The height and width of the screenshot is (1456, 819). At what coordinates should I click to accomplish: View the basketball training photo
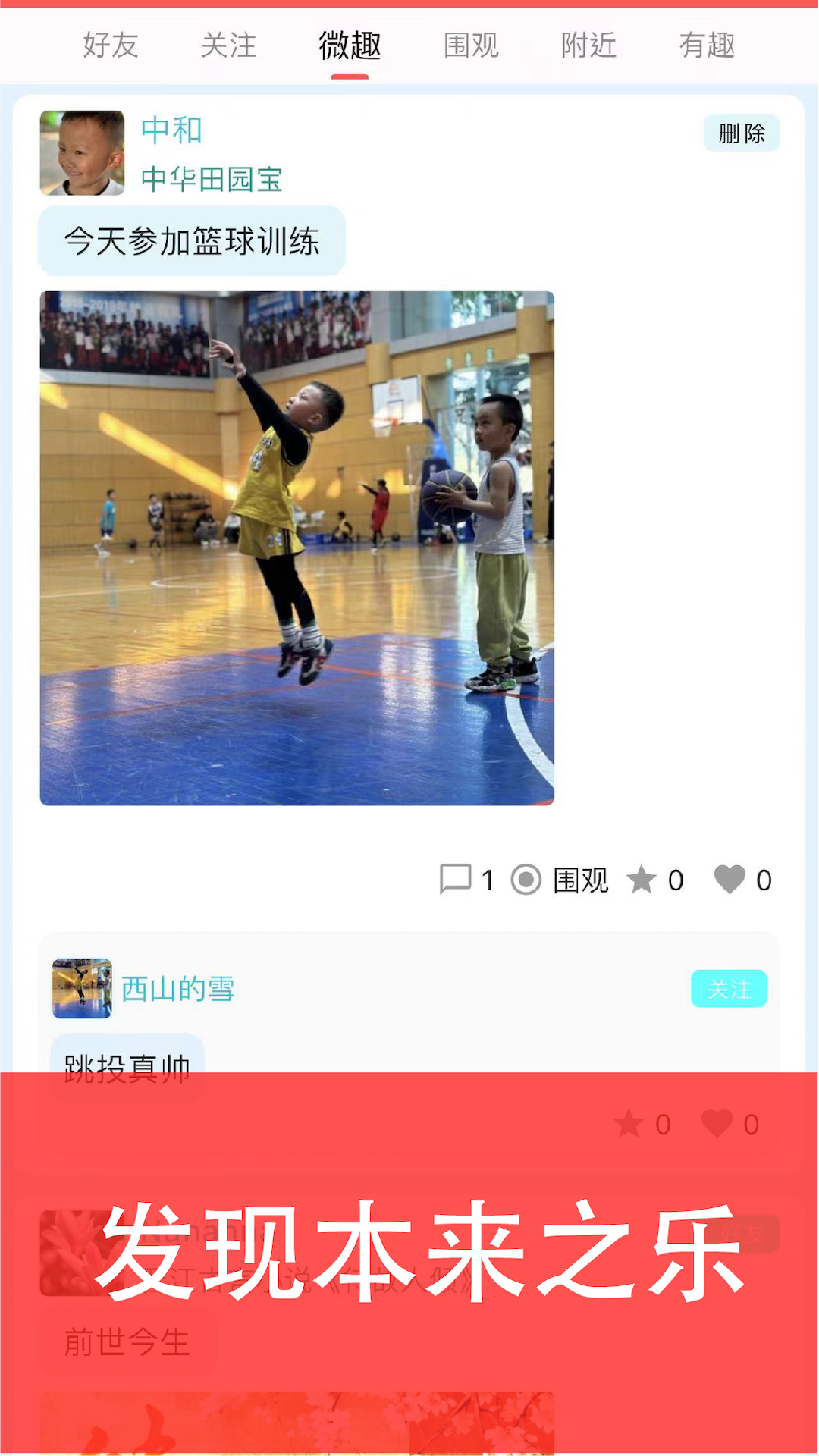[x=297, y=548]
